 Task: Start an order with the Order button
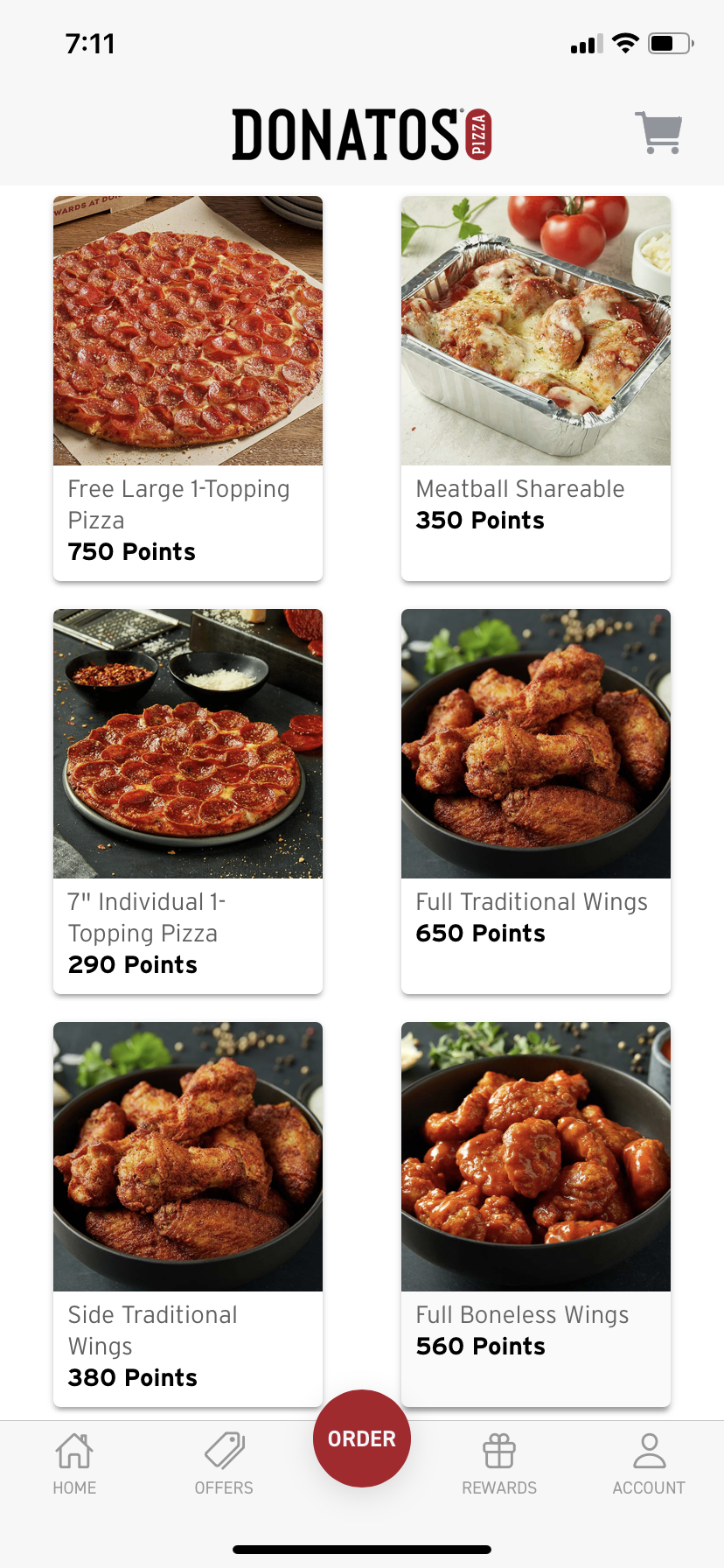coord(362,1438)
